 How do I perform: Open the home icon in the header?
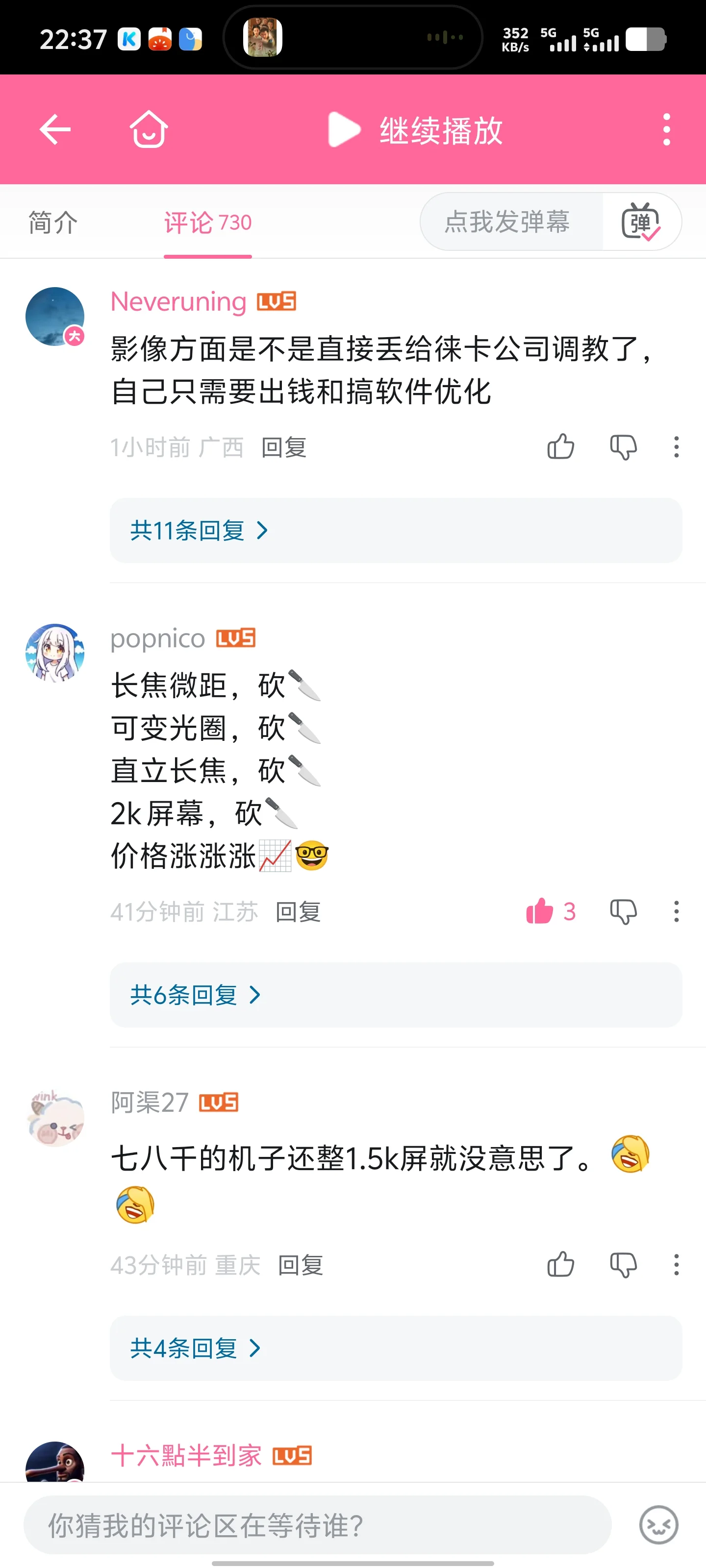[149, 130]
